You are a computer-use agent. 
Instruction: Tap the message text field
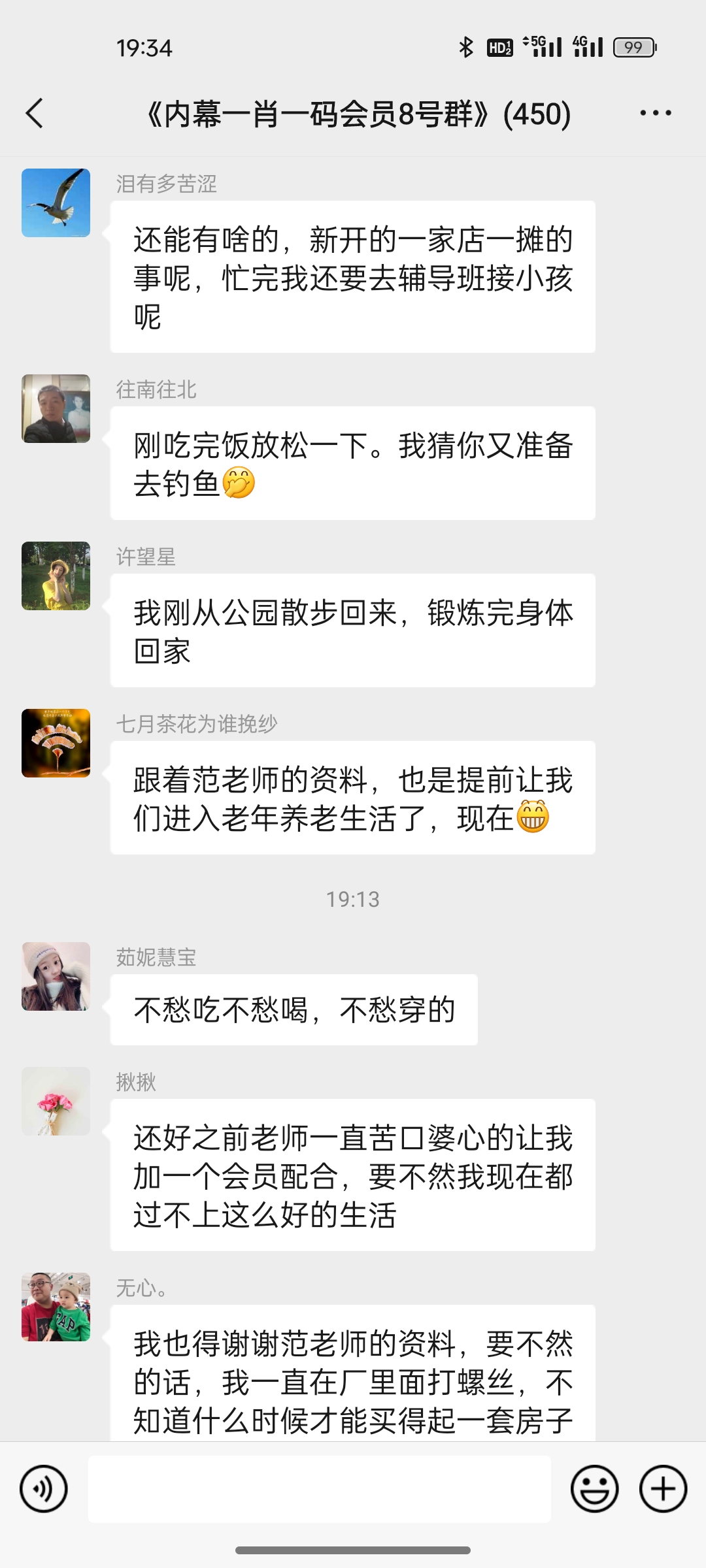click(x=319, y=1489)
